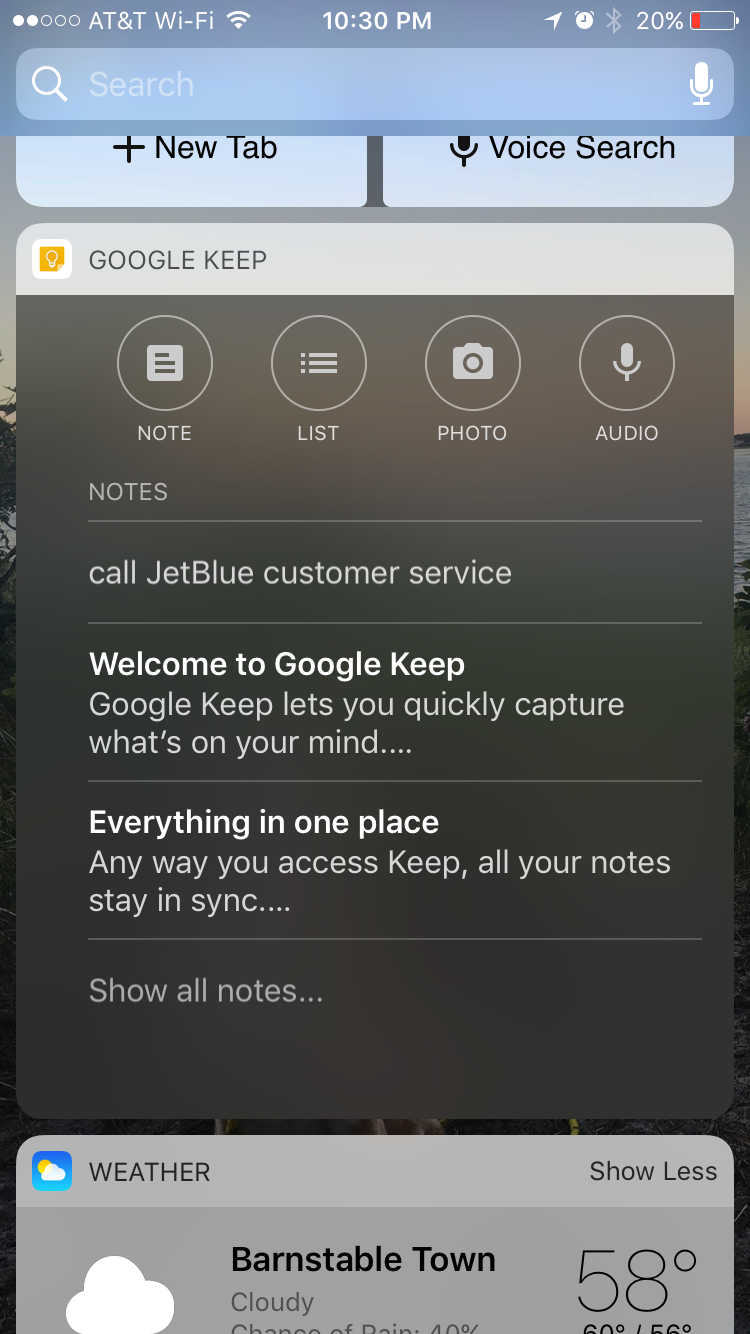Create a new Keep note
Viewport: 750px width, 1334px height.
point(165,364)
